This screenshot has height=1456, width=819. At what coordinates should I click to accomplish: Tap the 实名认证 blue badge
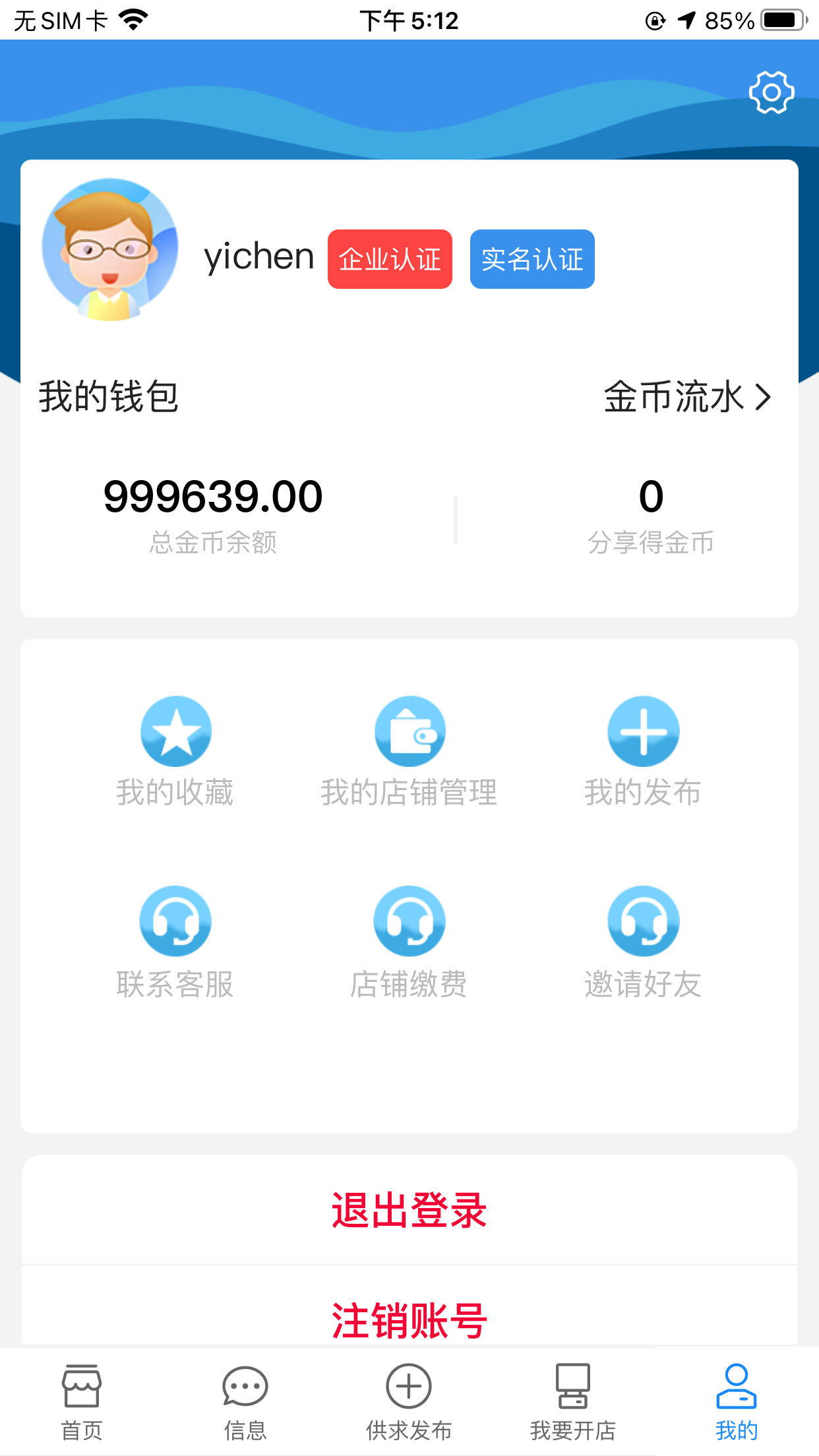[531, 259]
